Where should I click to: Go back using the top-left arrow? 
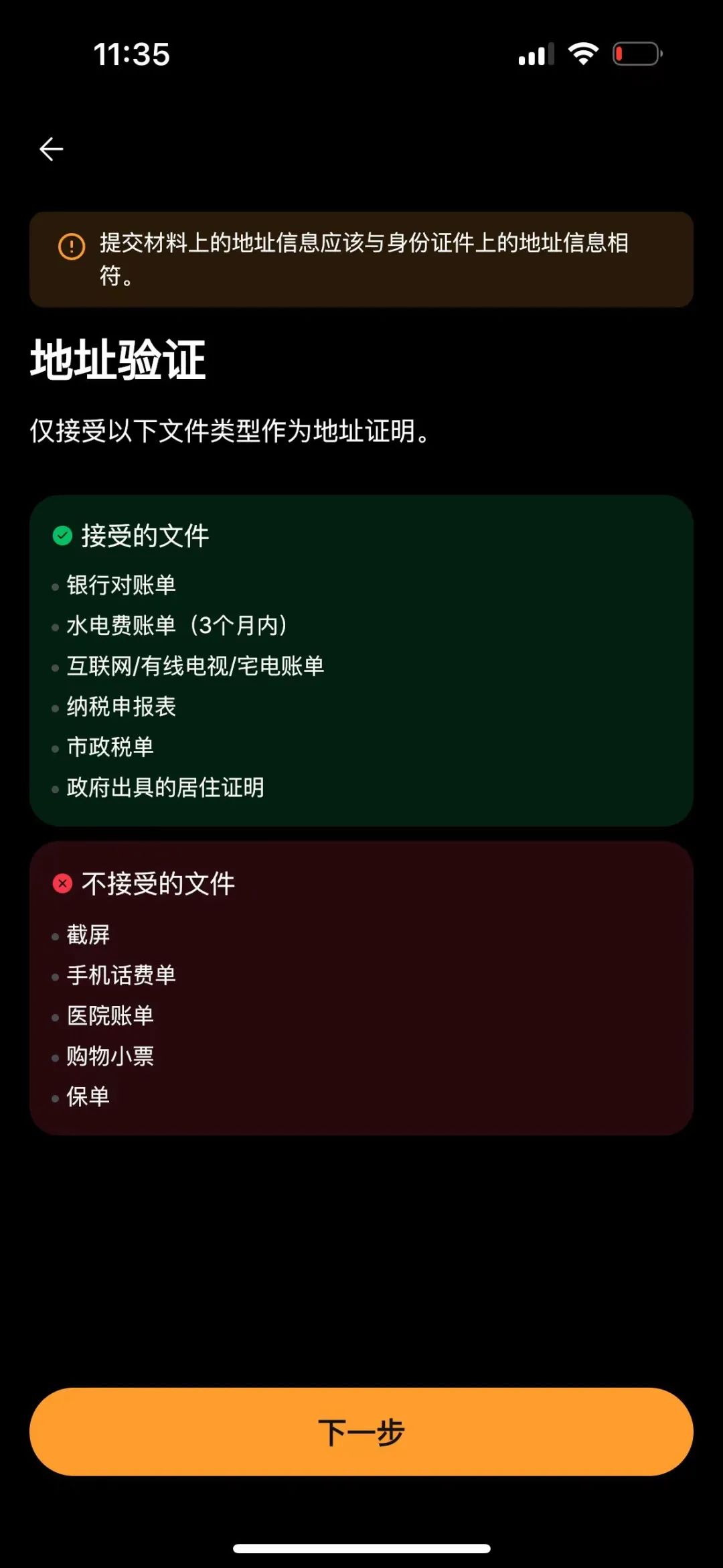pos(52,149)
